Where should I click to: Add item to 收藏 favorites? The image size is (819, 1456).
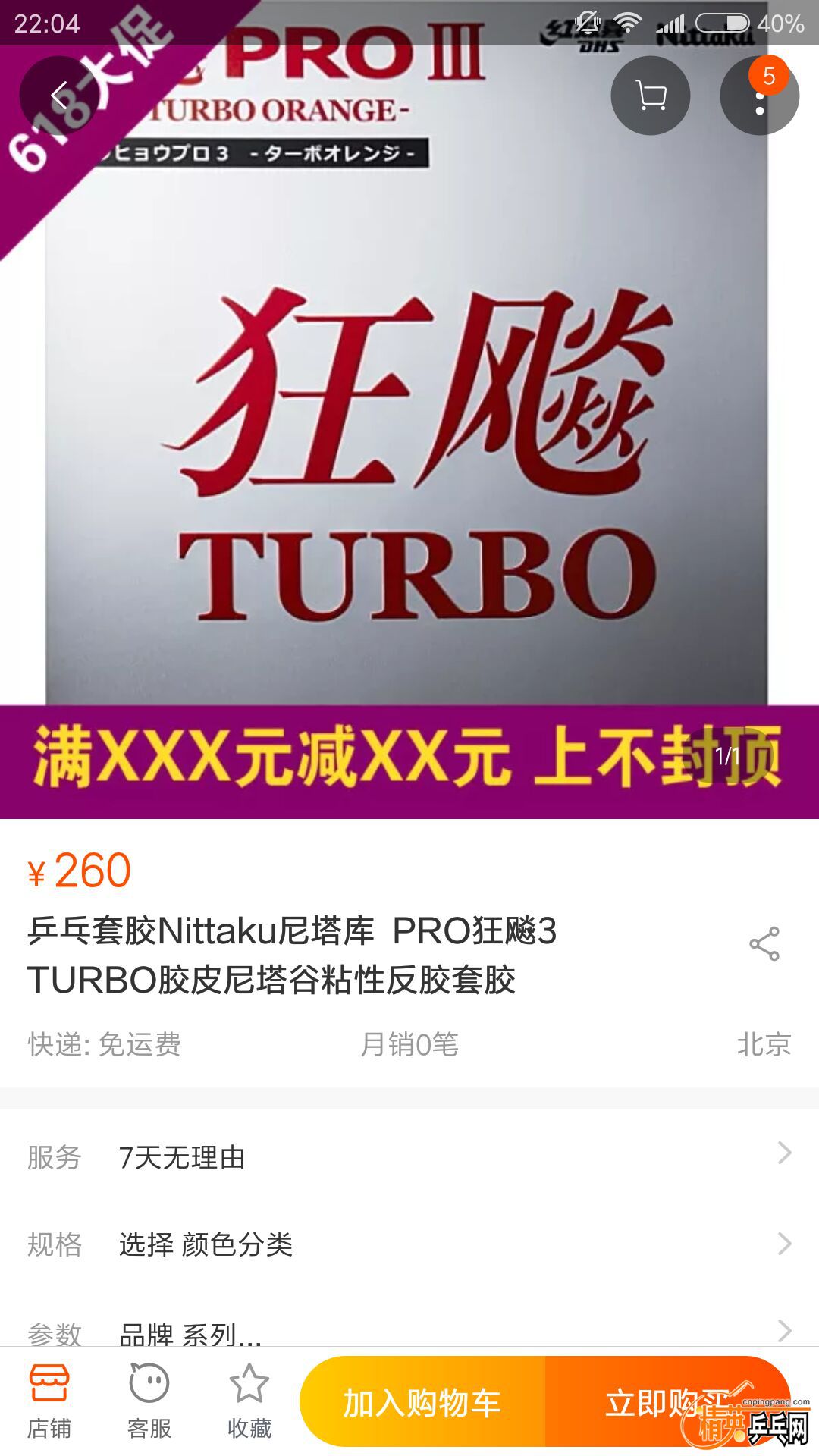tap(249, 1401)
